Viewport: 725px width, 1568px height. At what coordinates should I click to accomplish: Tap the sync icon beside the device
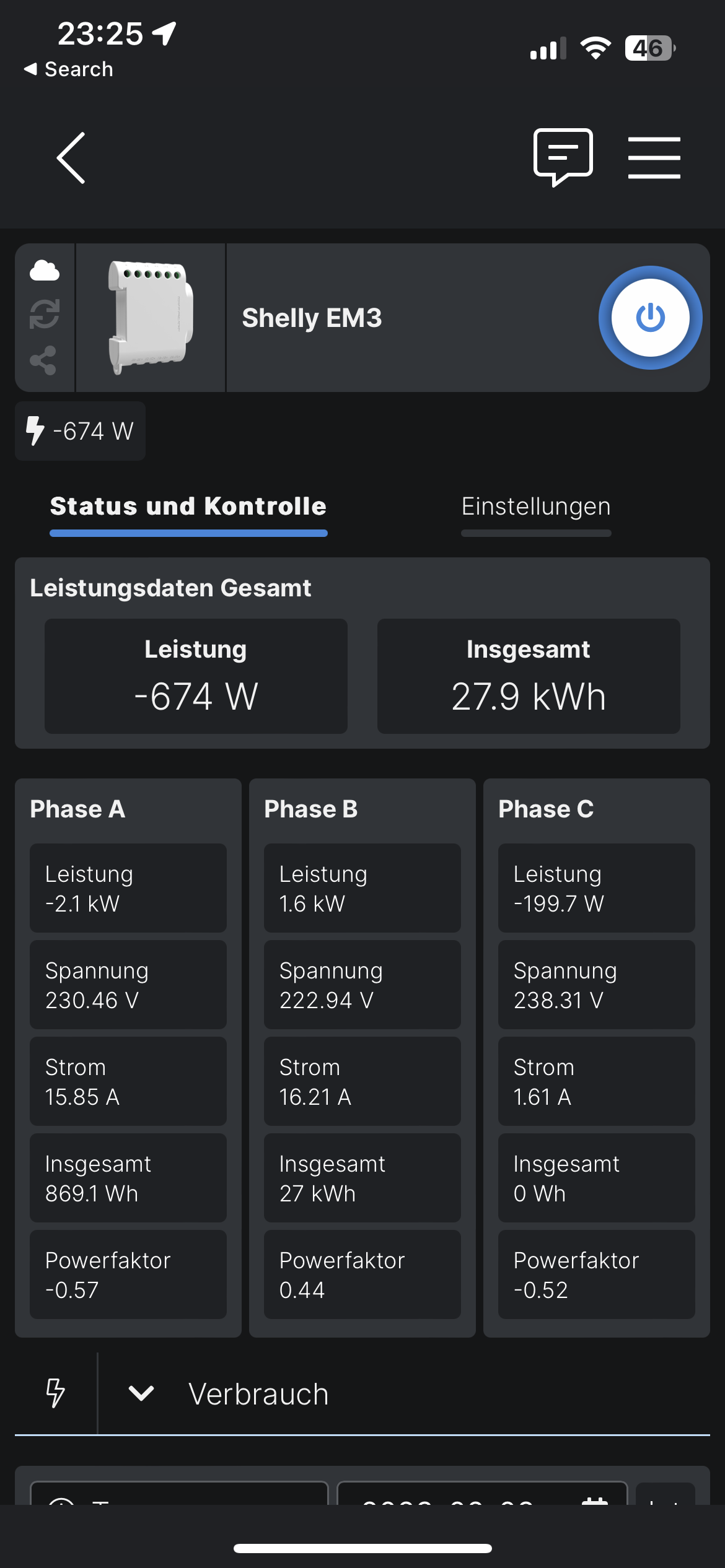44,314
